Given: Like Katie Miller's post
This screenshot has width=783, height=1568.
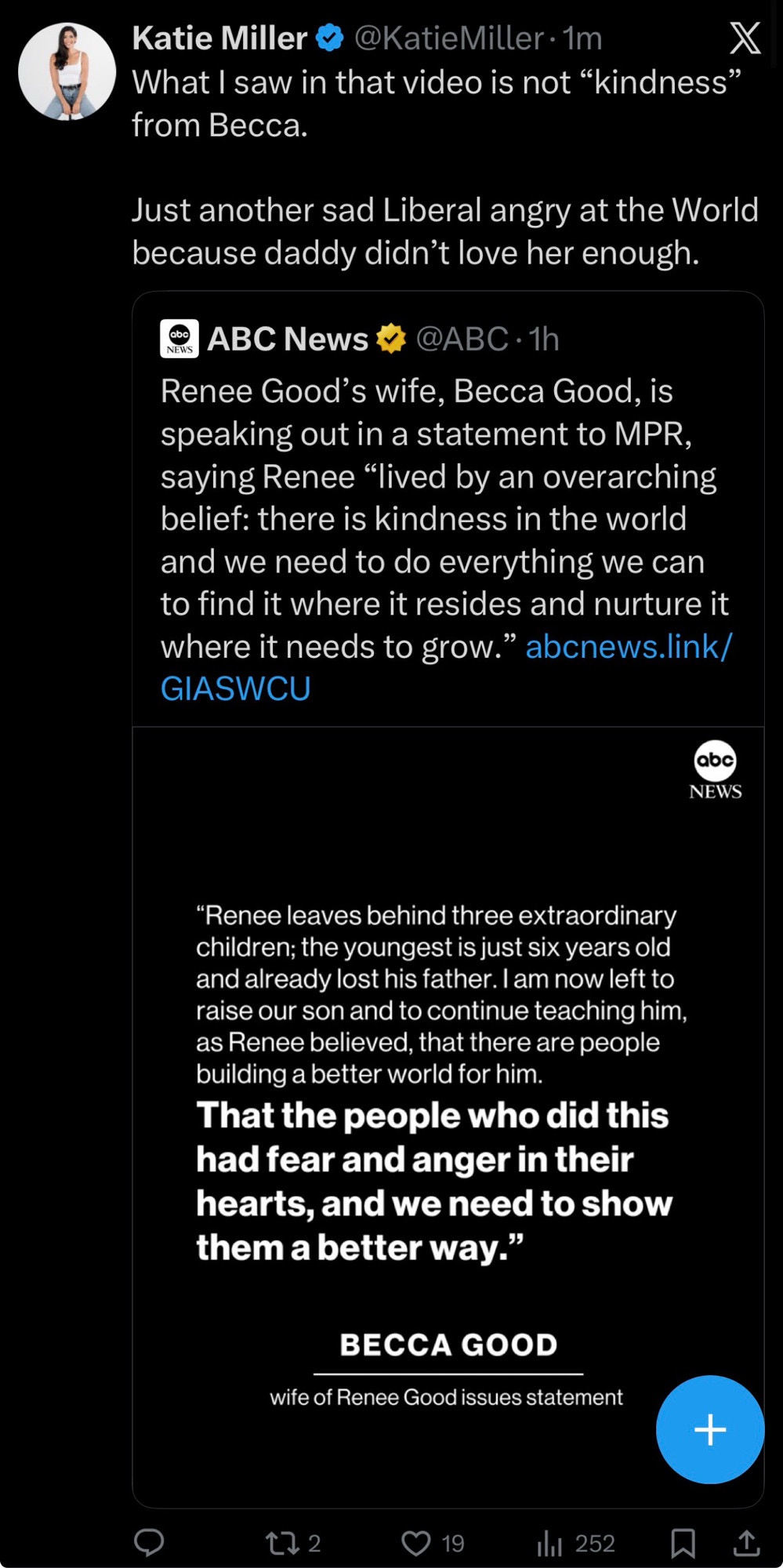Looking at the screenshot, I should [x=415, y=1543].
